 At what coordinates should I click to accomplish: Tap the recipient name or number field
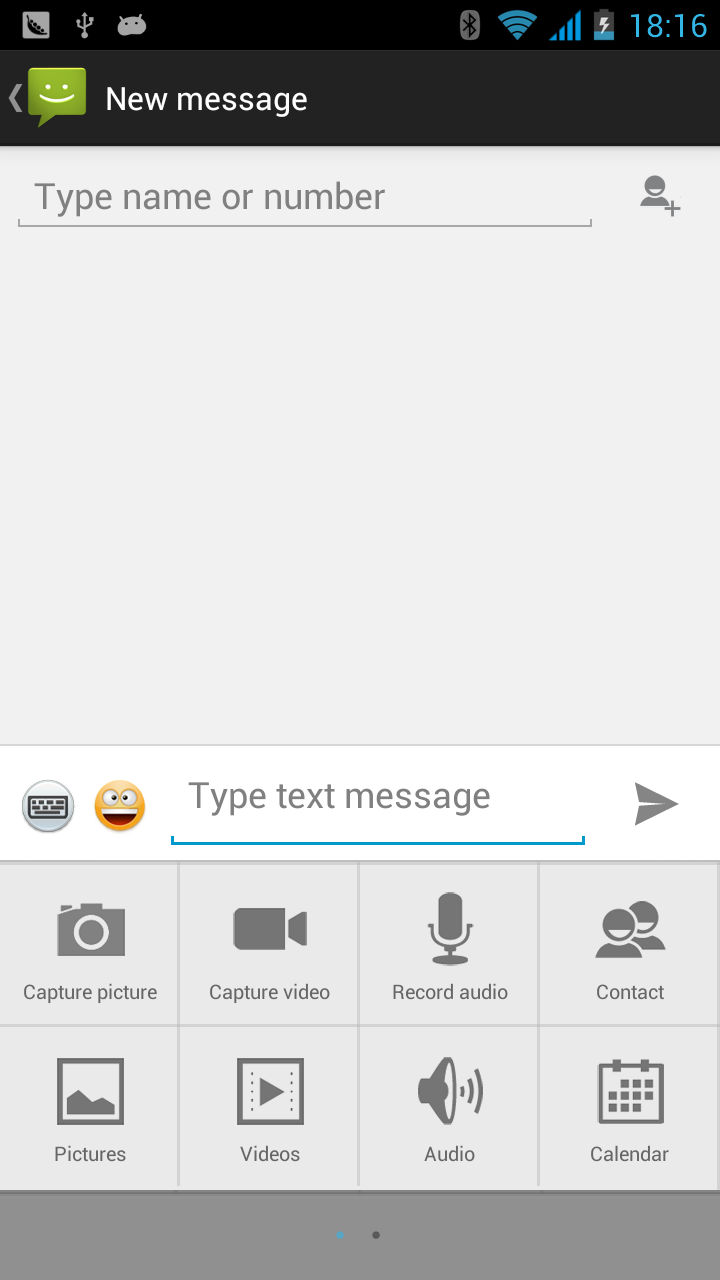click(x=305, y=198)
